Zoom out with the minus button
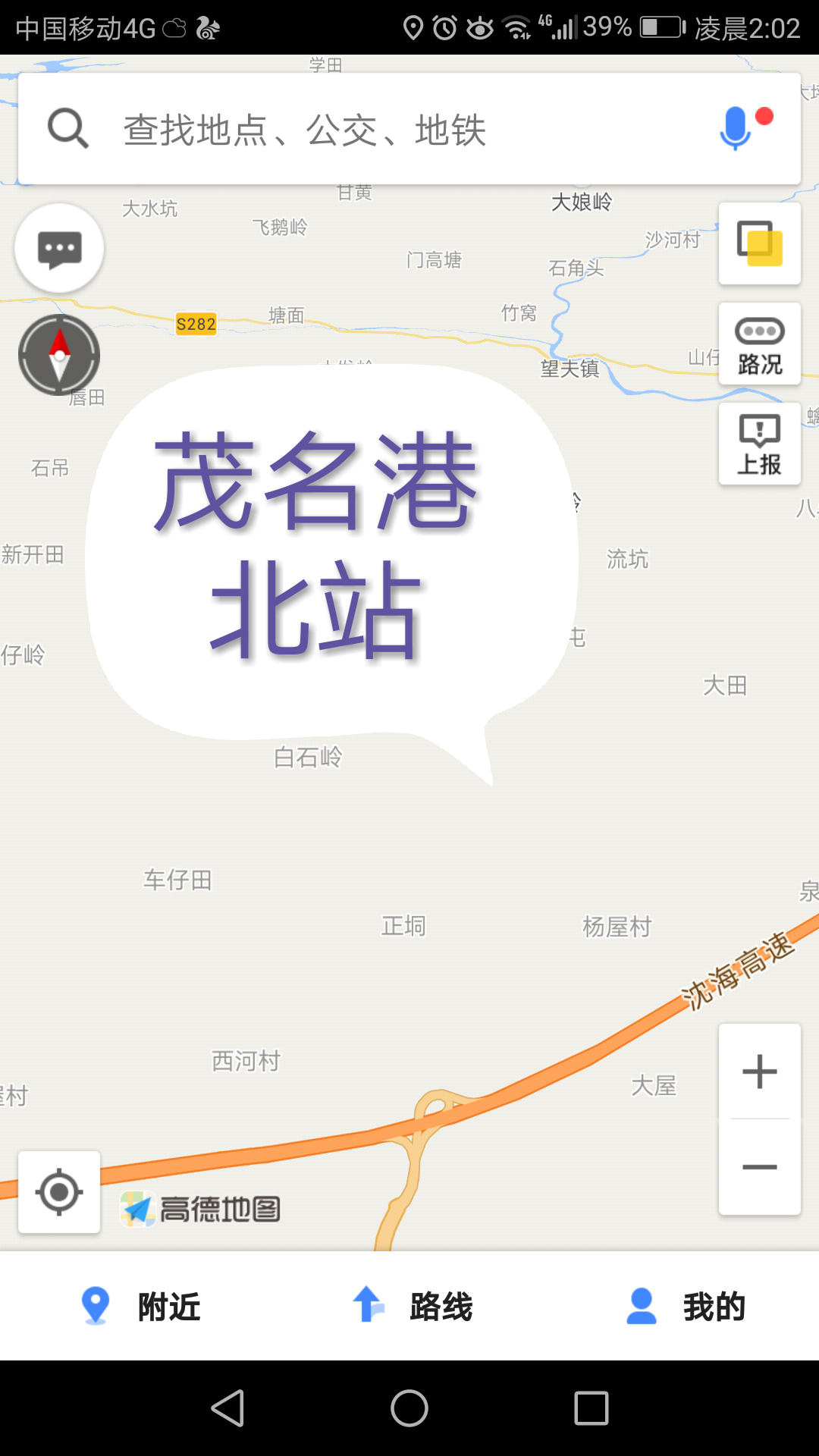The image size is (819, 1456). tap(760, 1167)
